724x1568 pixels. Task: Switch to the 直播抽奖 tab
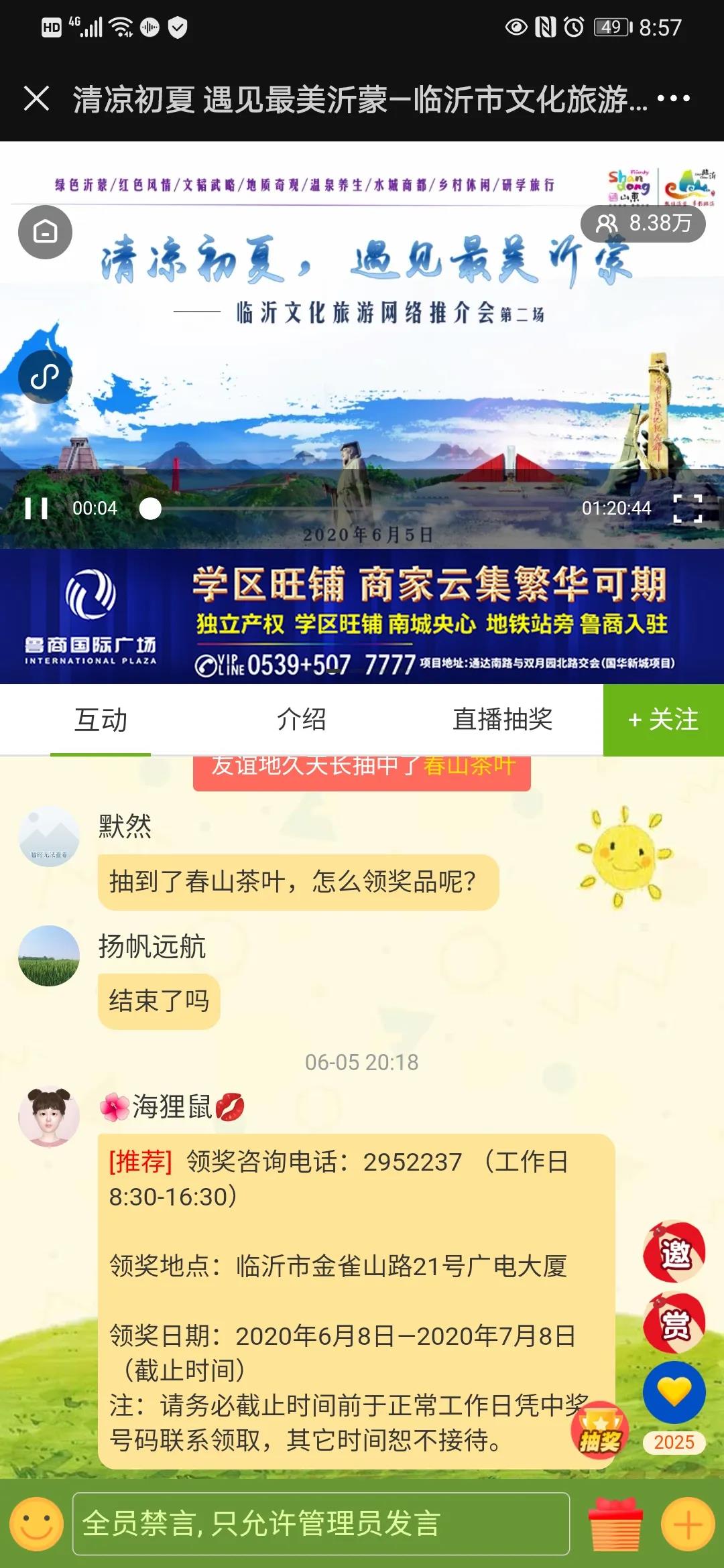(502, 720)
